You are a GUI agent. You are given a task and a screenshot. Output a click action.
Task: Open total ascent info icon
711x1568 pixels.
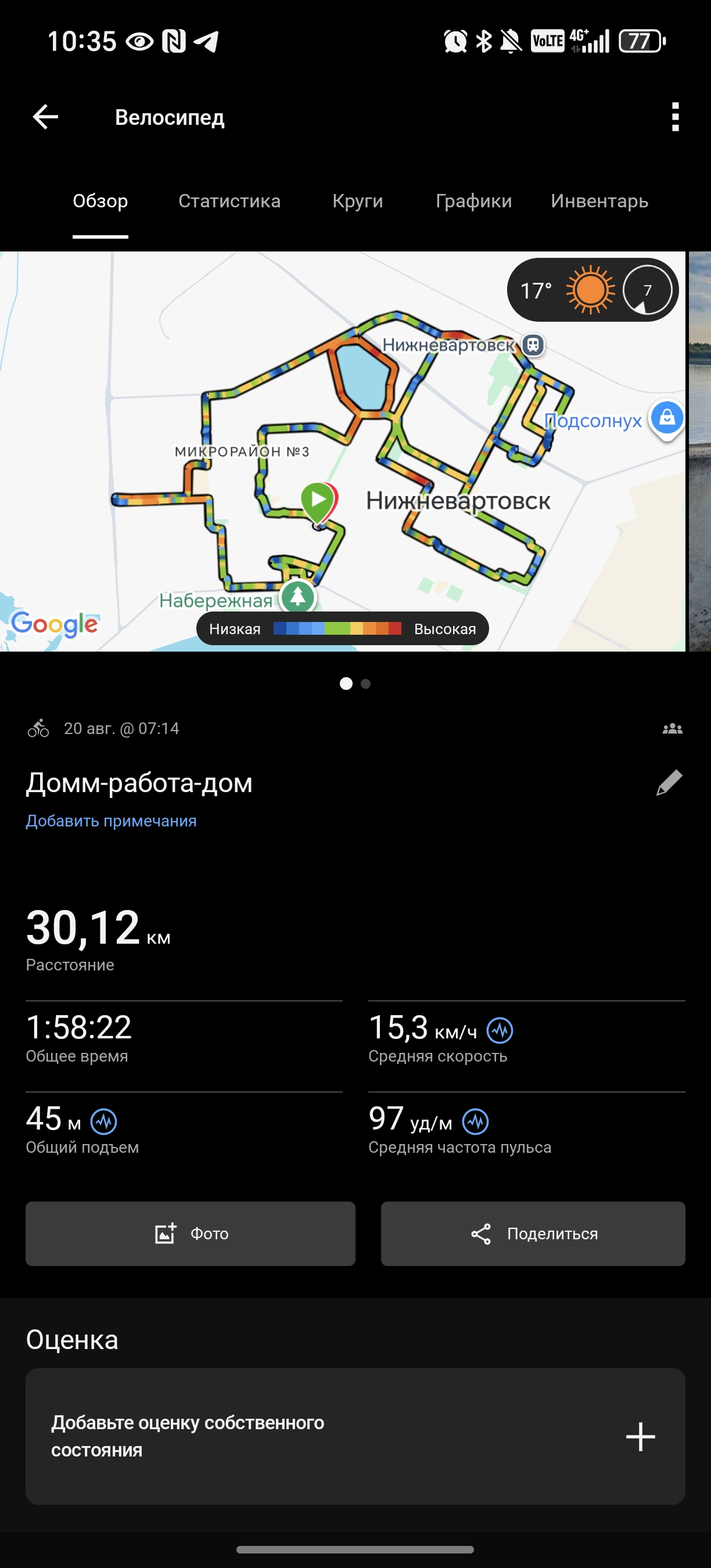tap(104, 1121)
